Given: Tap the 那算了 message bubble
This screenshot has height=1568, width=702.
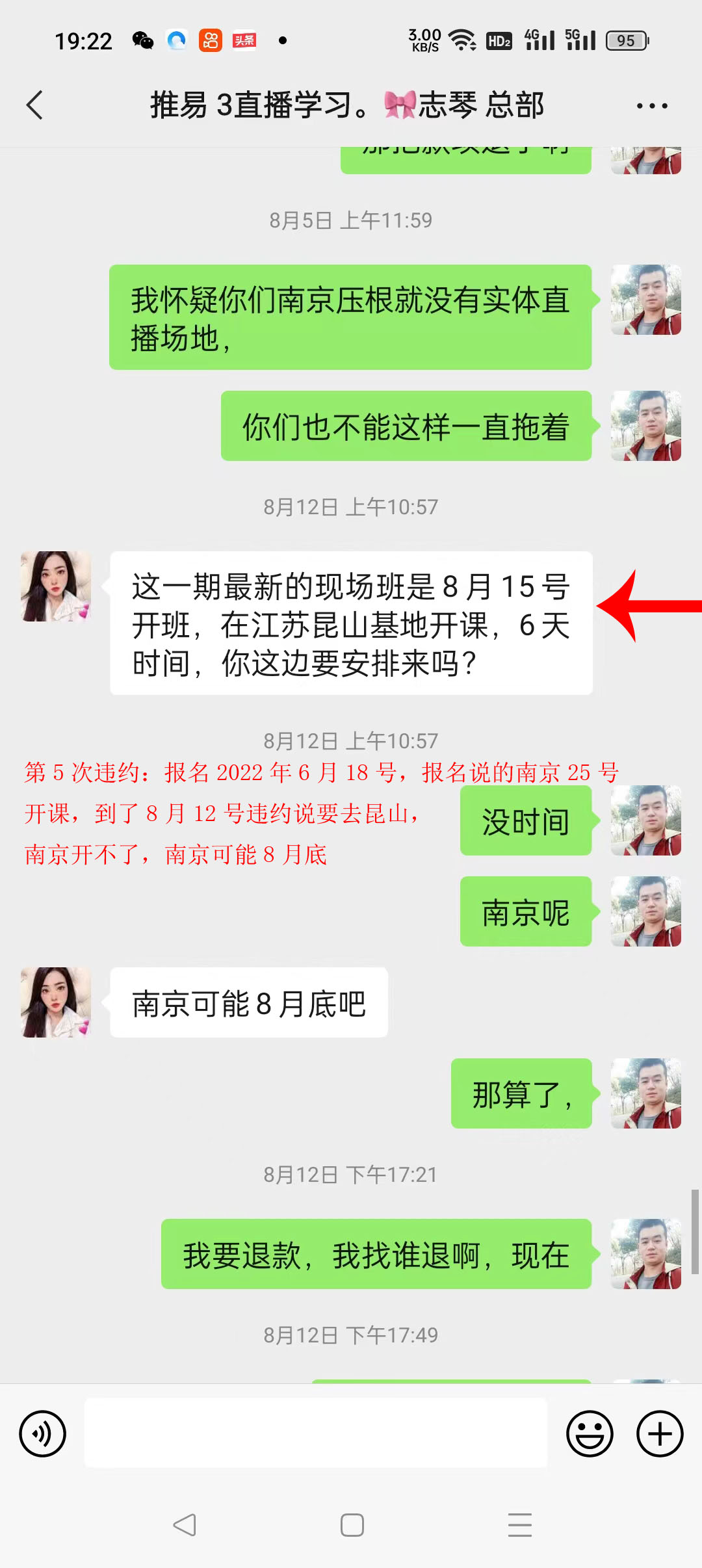Looking at the screenshot, I should point(520,1094).
